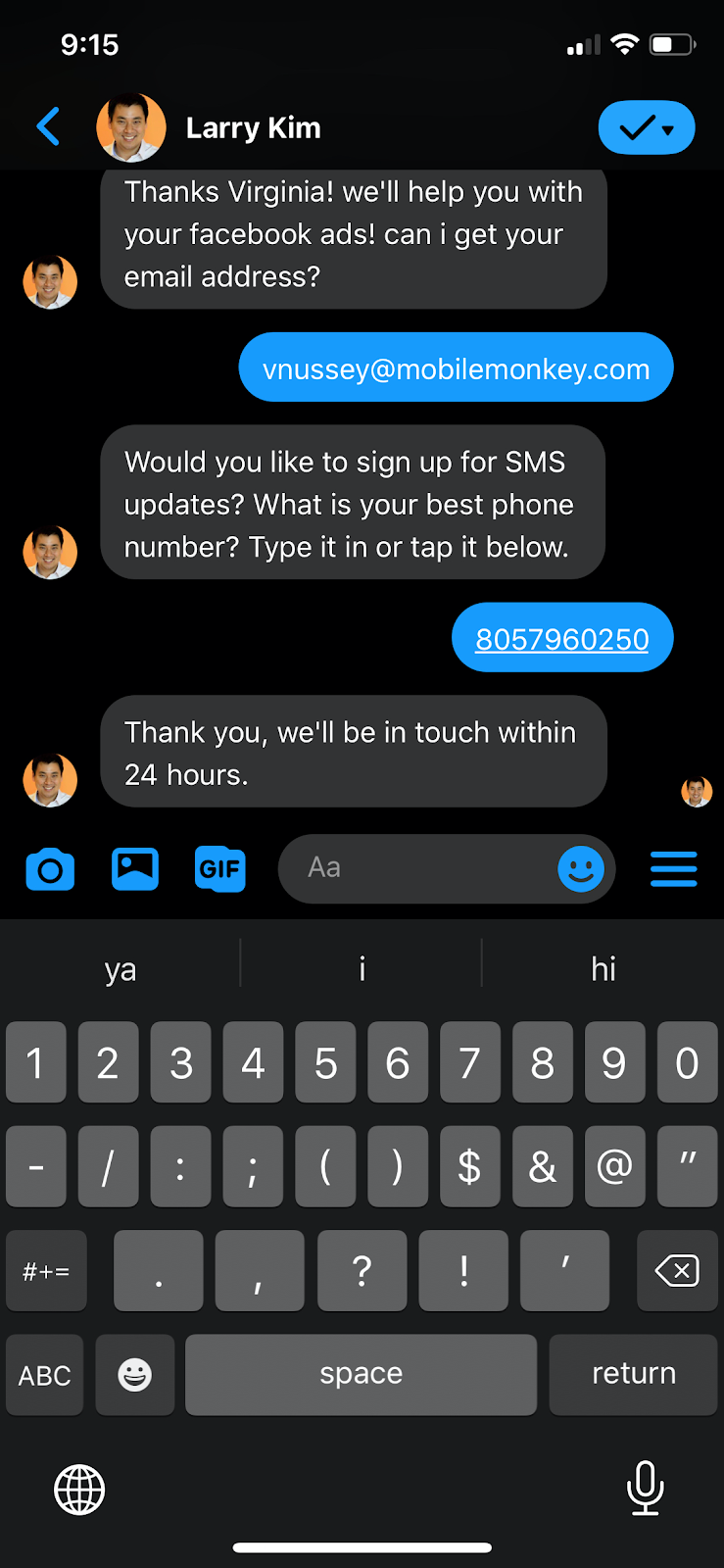Open the photo gallery picker

coord(135,868)
